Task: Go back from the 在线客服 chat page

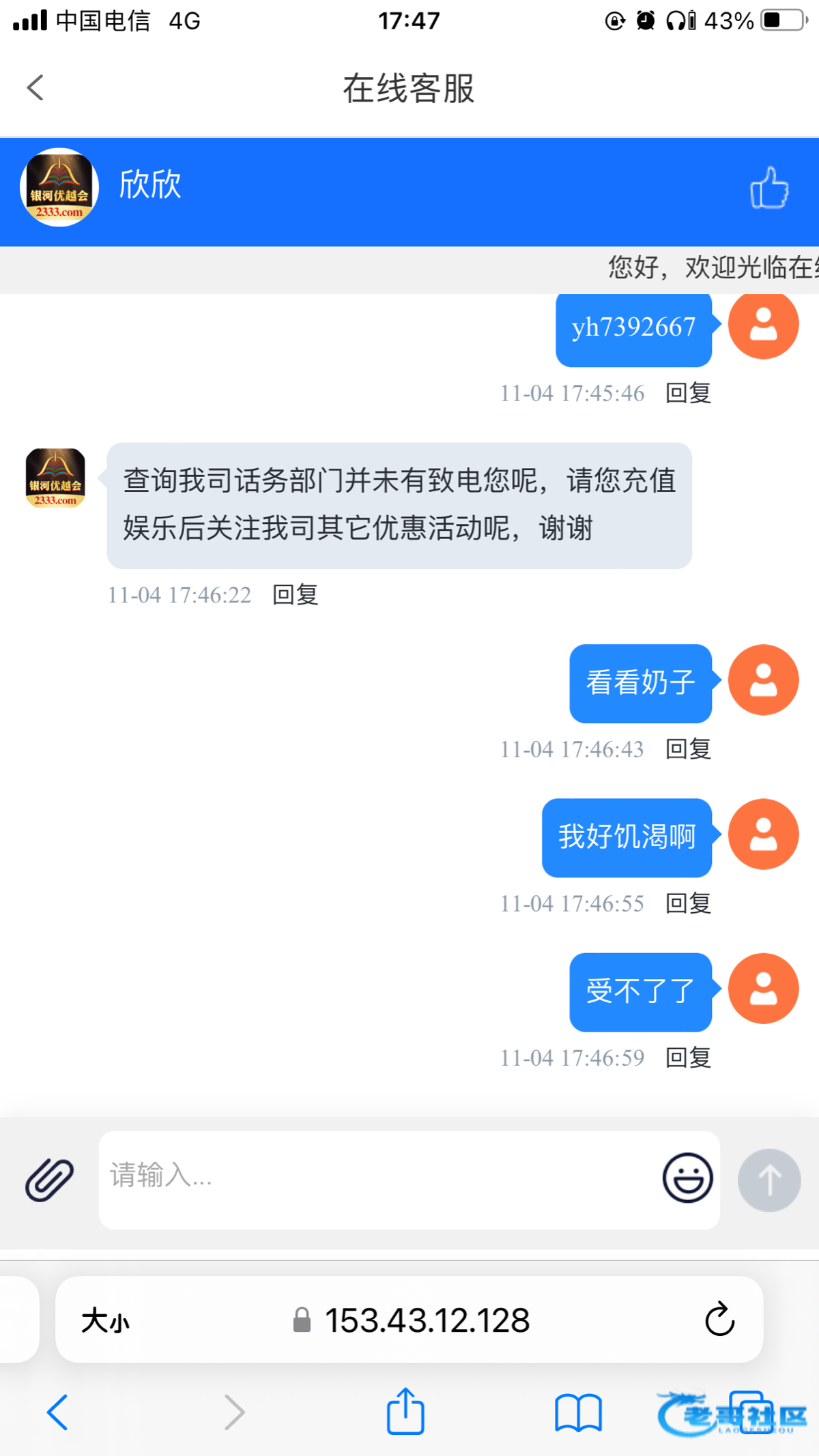Action: 35,88
